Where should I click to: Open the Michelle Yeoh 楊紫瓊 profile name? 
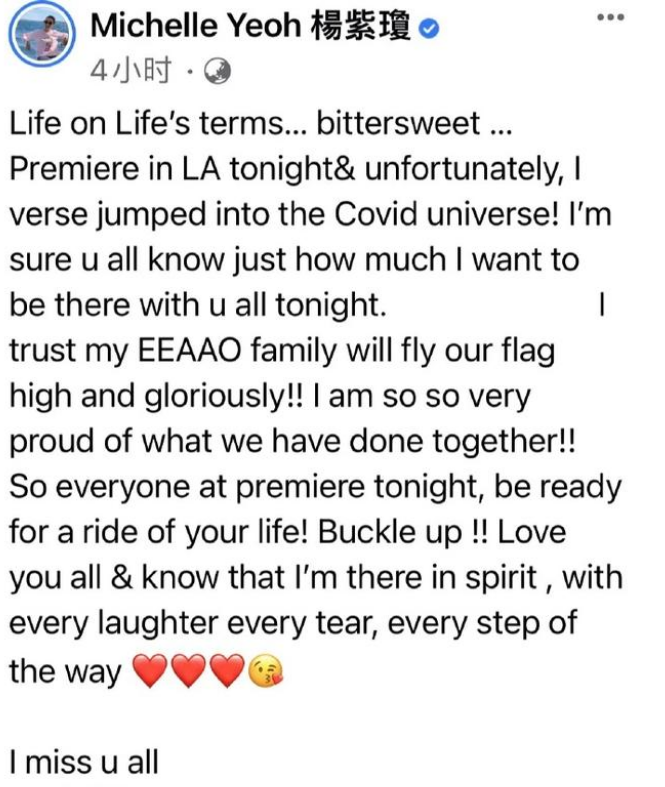click(250, 27)
